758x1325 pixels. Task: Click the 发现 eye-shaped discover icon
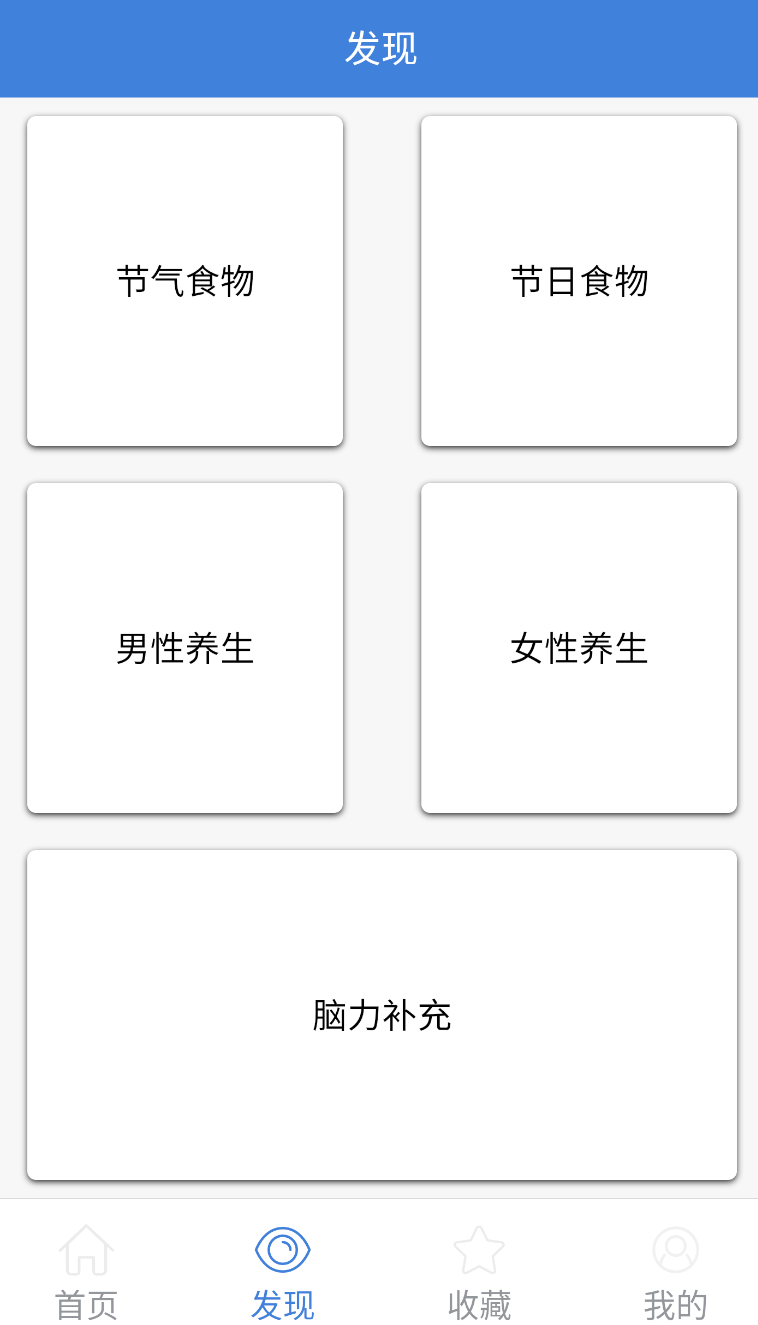[282, 1248]
